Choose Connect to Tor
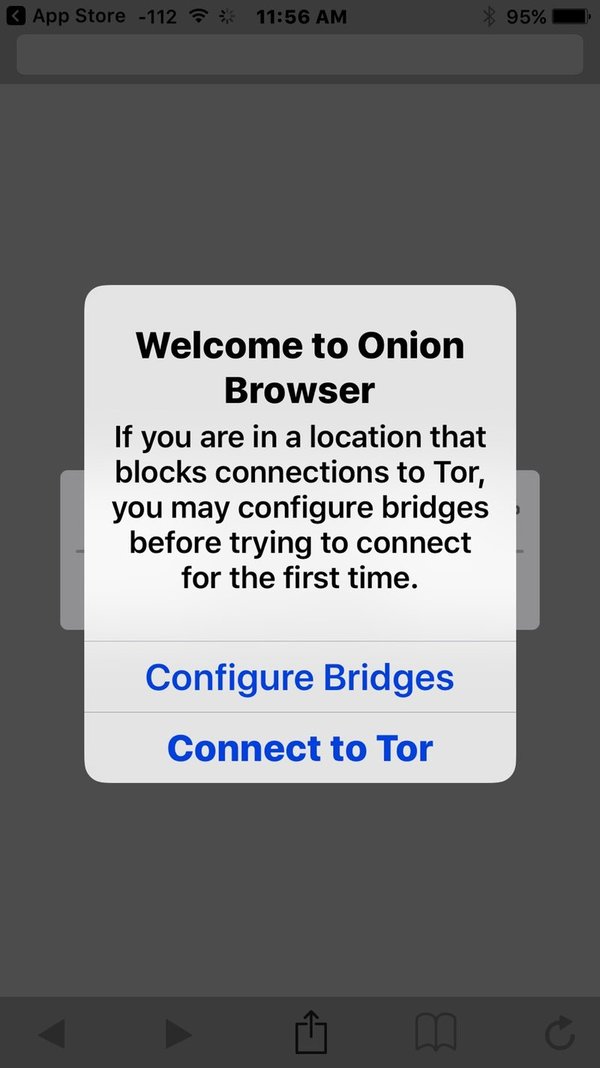600x1068 pixels. point(300,748)
